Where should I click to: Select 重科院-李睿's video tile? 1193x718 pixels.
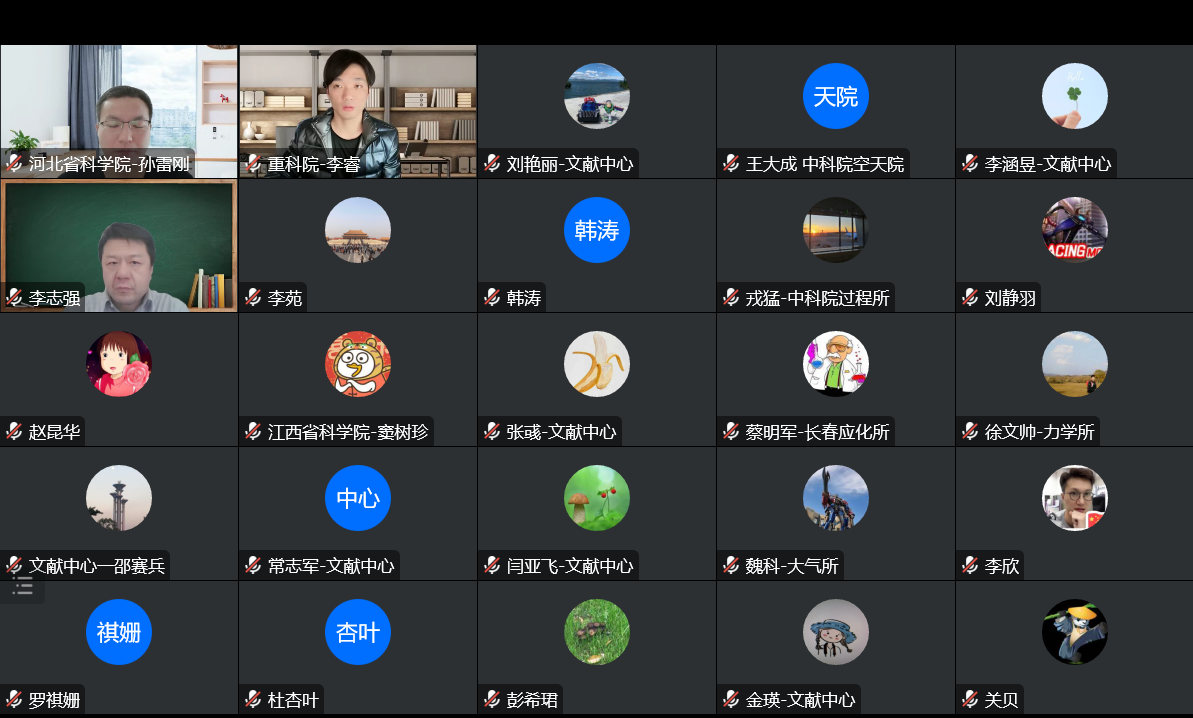357,110
